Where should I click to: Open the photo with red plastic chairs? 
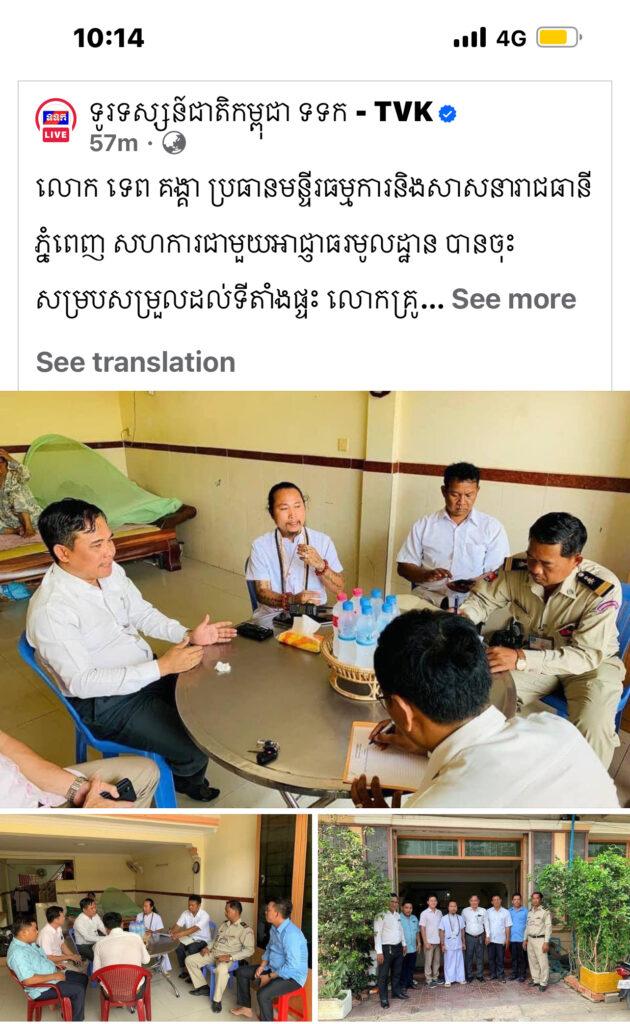click(156, 917)
